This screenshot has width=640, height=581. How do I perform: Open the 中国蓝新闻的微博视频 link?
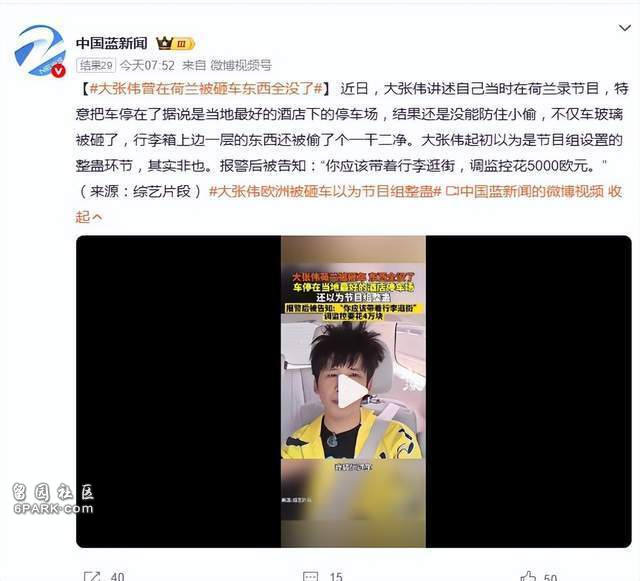point(524,190)
